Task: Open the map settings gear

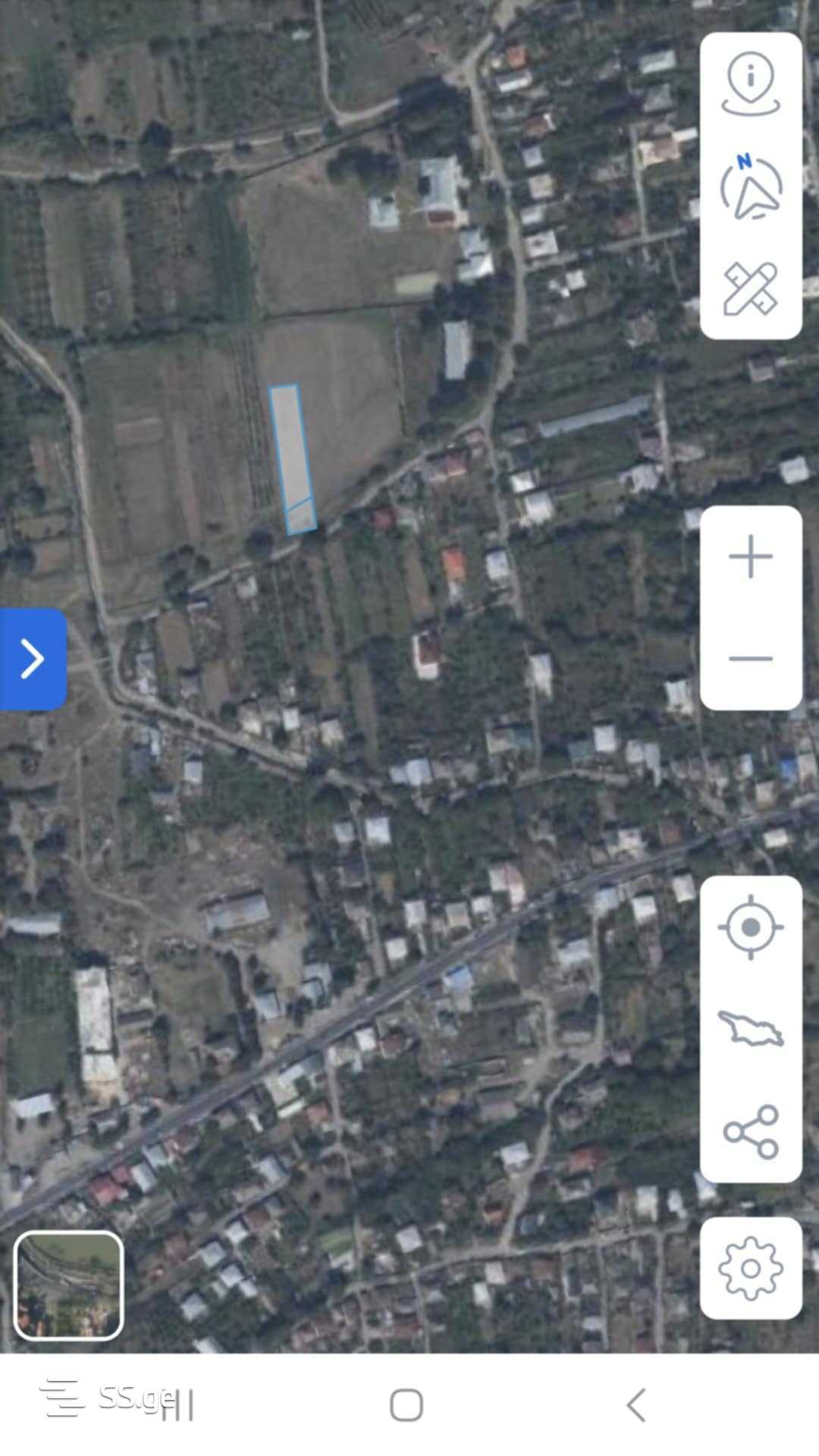Action: click(x=750, y=1268)
